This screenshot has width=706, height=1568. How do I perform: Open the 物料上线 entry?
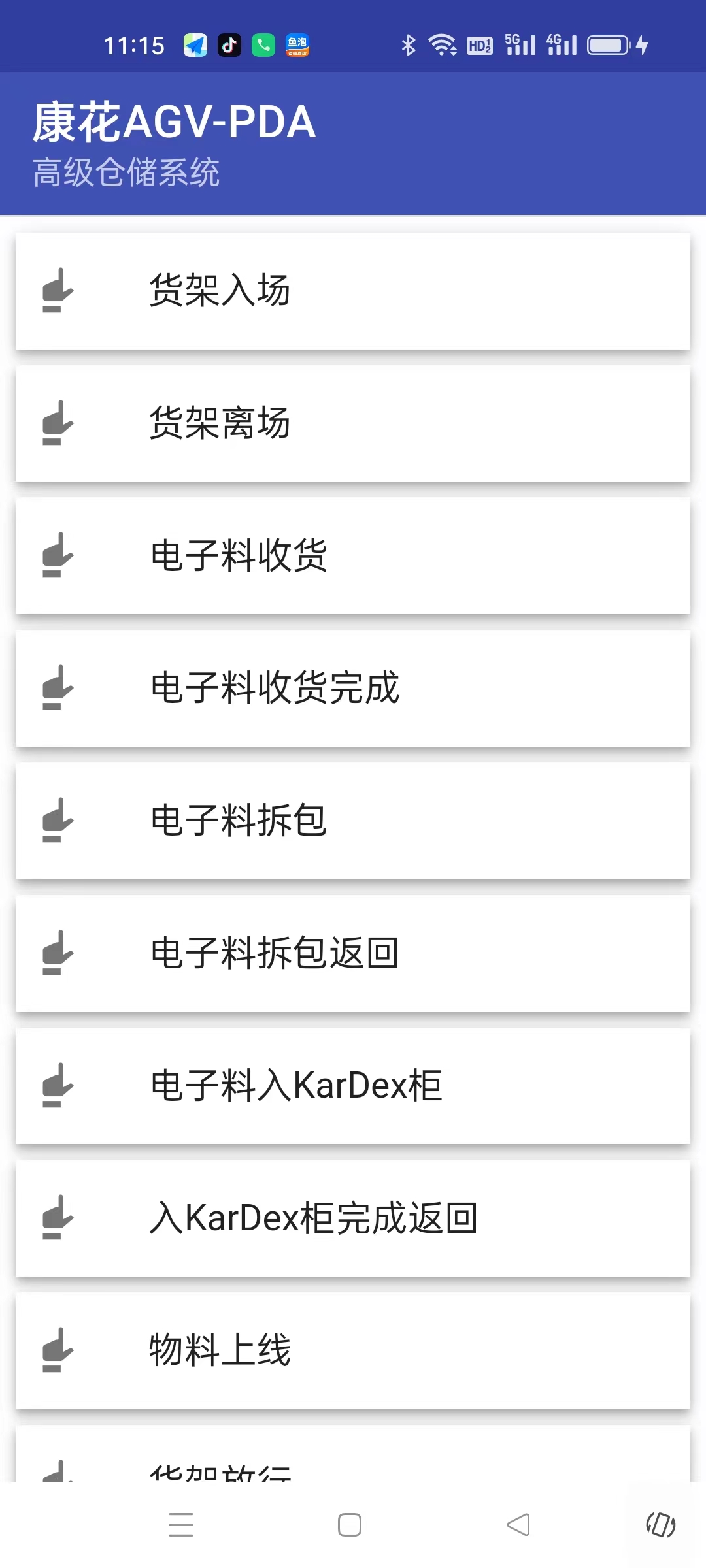click(x=353, y=1350)
